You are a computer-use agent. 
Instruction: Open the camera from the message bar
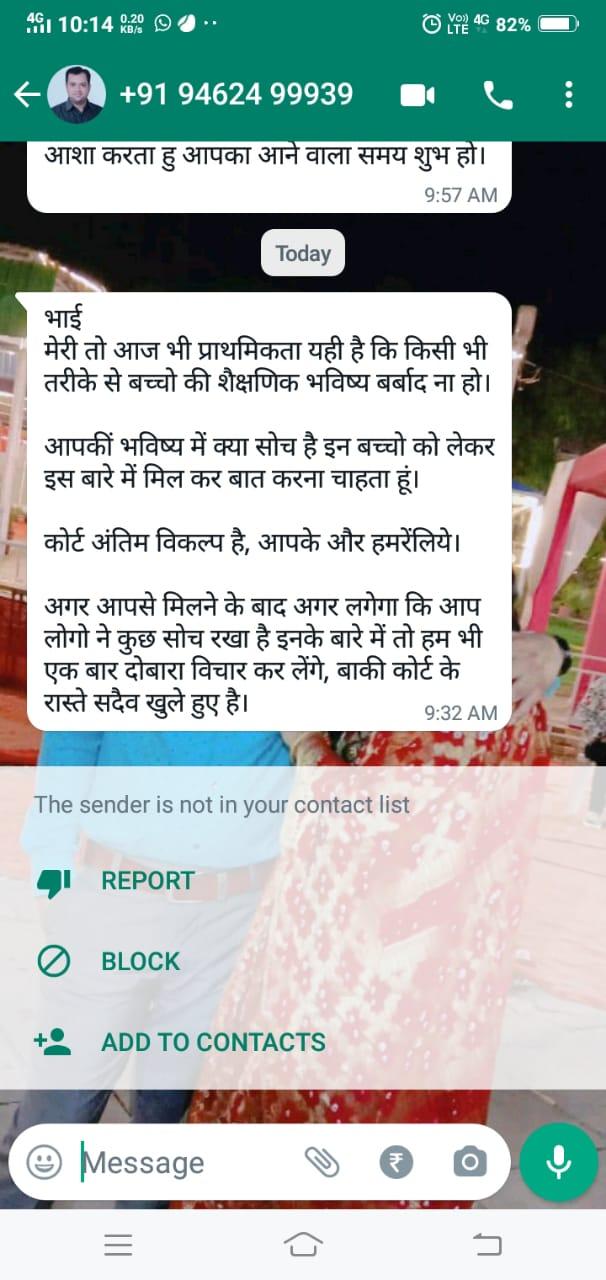click(x=470, y=1162)
